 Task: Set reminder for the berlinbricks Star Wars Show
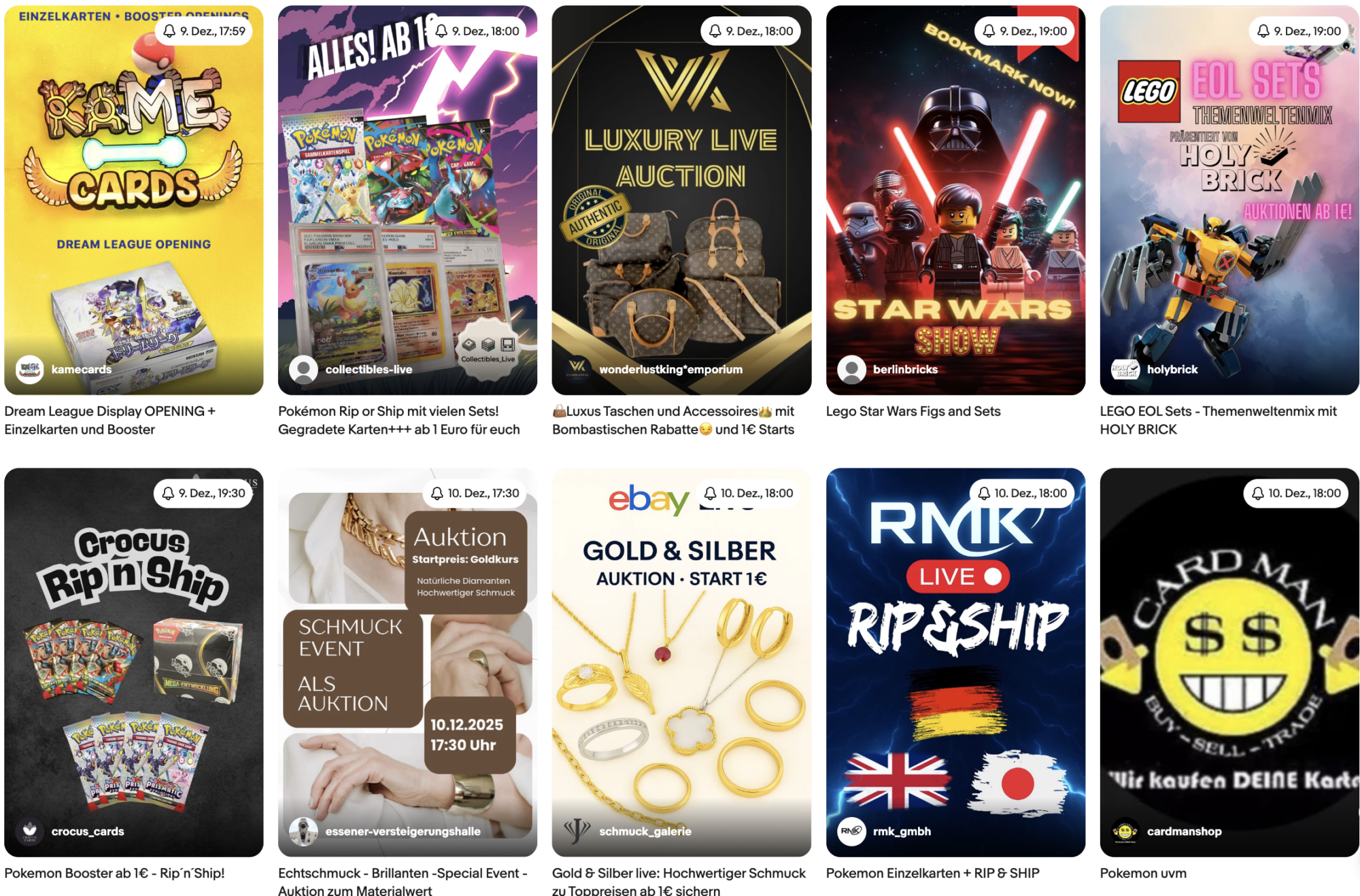click(989, 31)
